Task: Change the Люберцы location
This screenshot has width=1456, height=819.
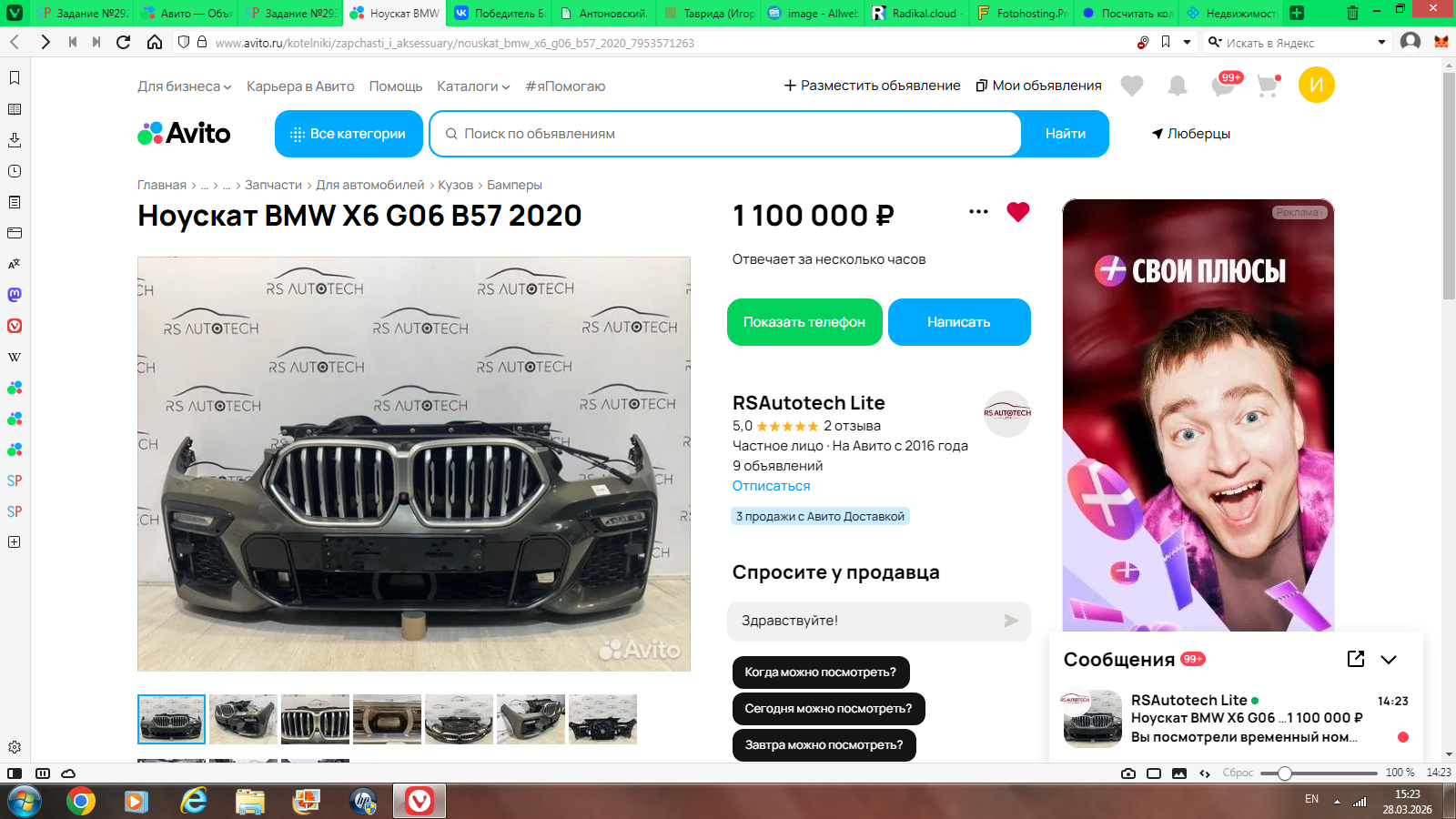Action: 1191,134
